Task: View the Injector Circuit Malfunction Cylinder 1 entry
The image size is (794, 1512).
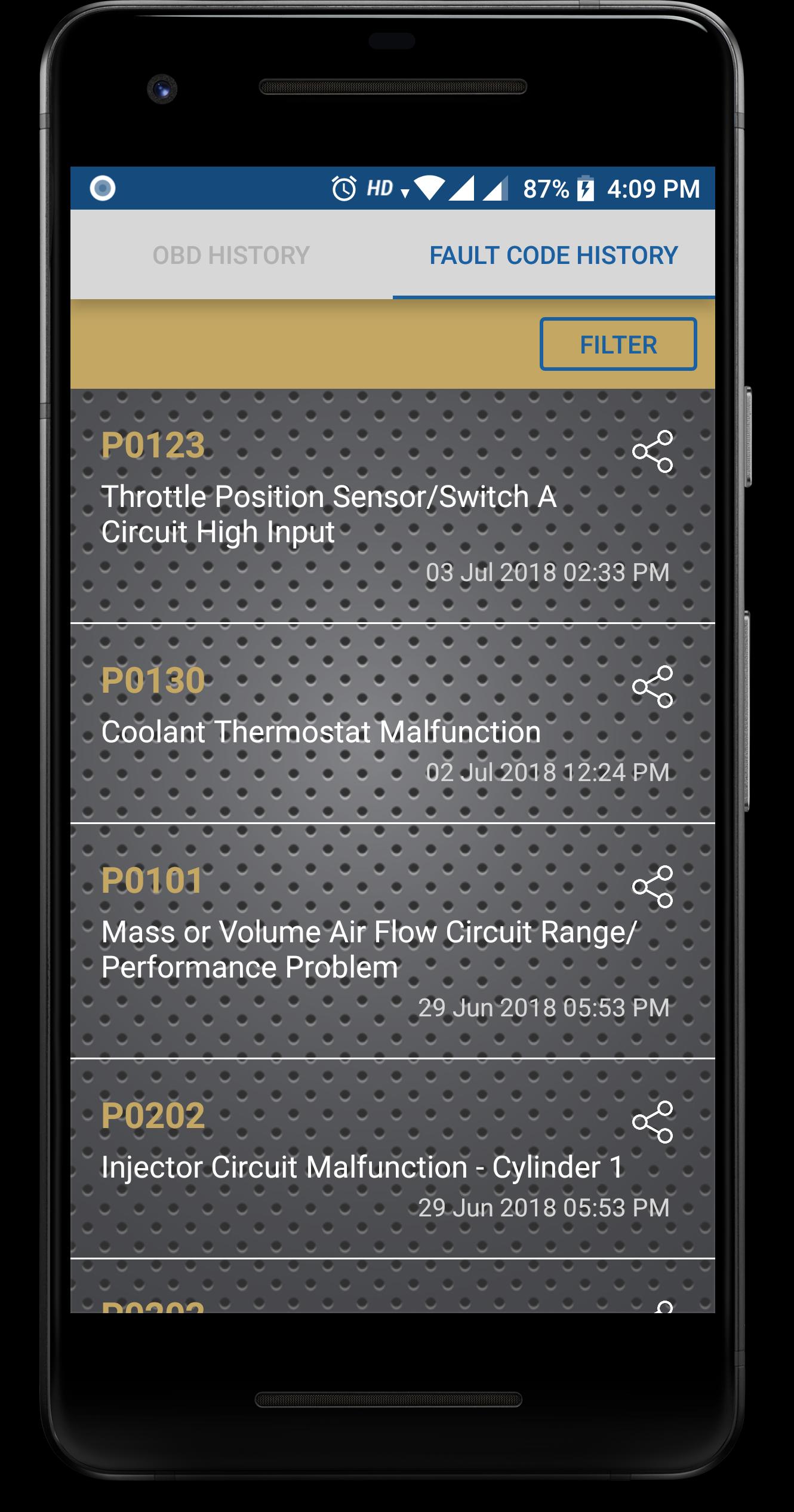Action: [x=362, y=1167]
